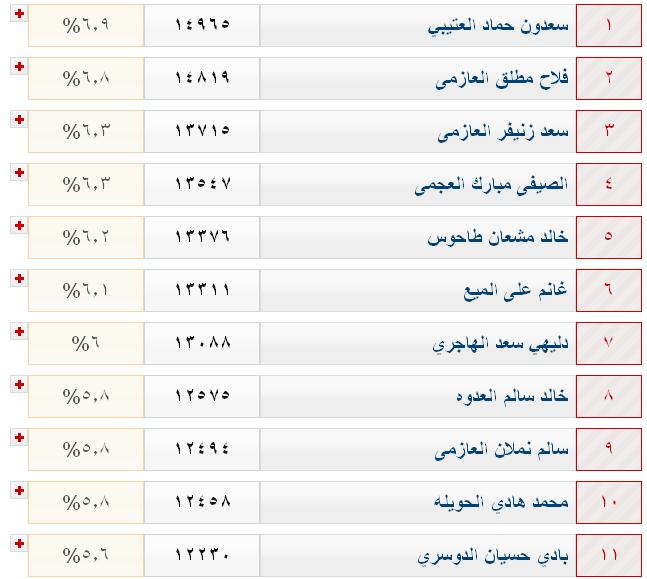Expand details for سعدون حماد العتيبي
Viewport: 647px width, 579px height.
click(x=17, y=14)
